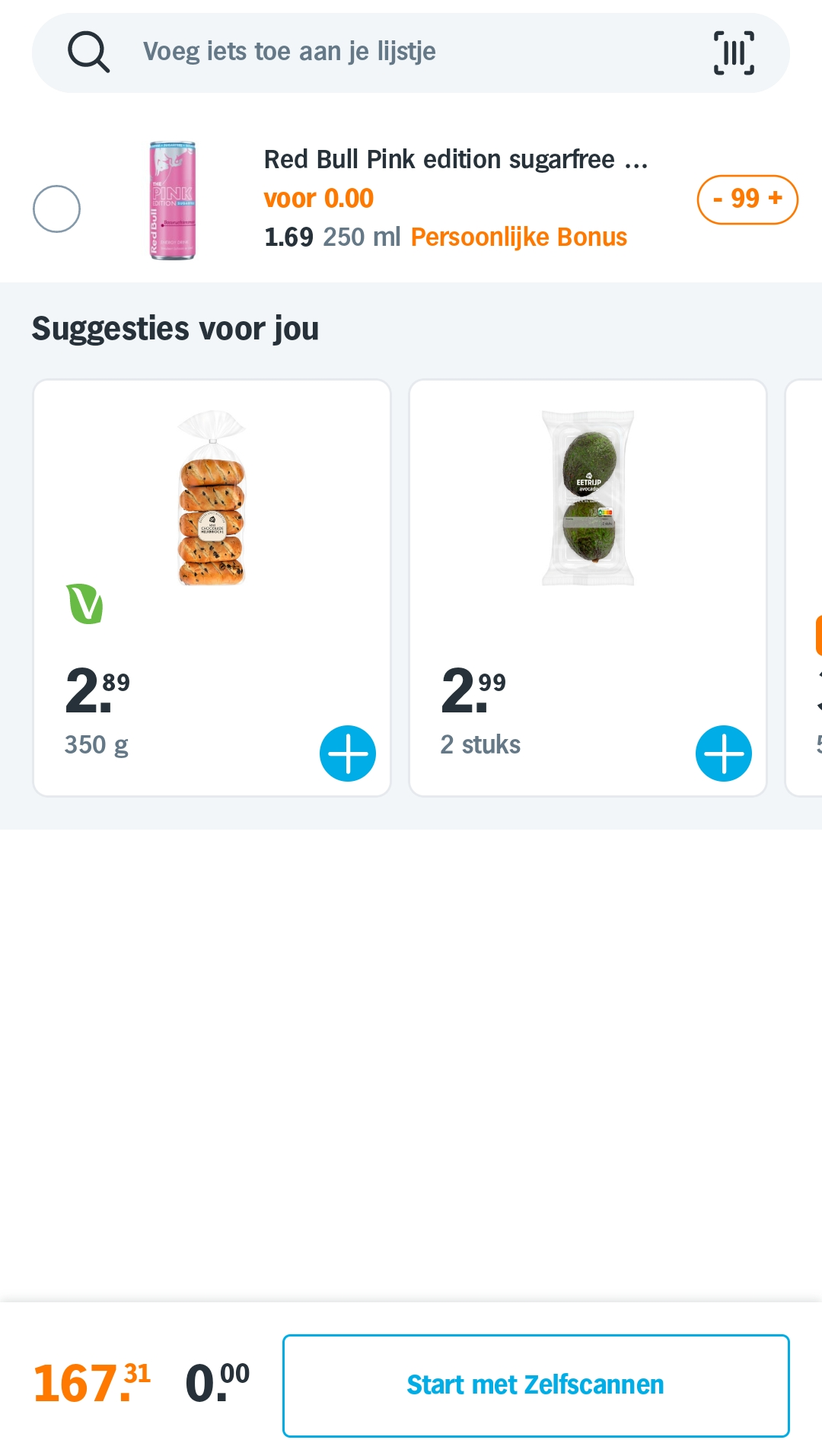Screen dimensions: 822x1456
Task: Check off Red Bull Pink edition item
Action: (x=57, y=209)
